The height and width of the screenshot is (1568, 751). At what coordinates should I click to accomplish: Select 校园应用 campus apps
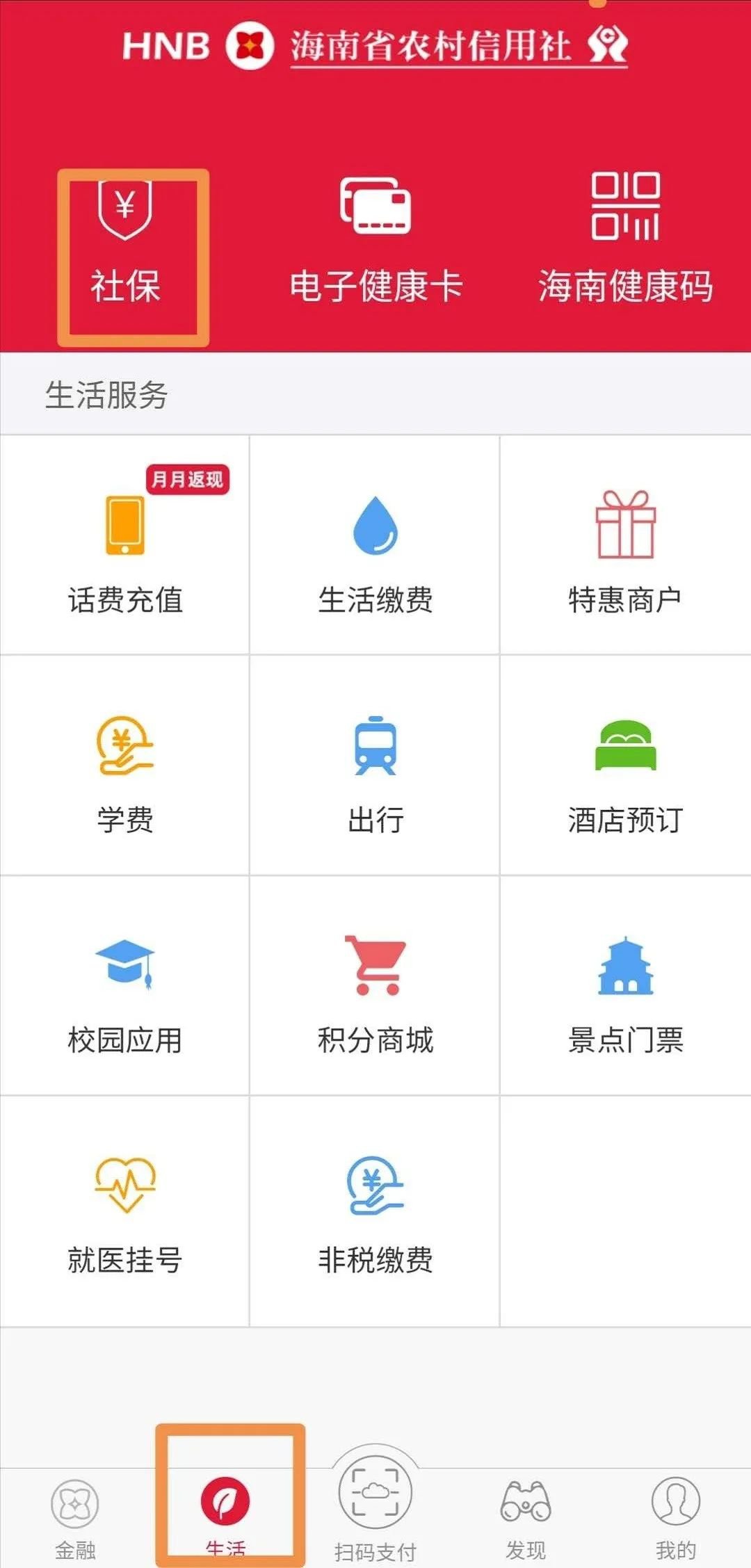[125, 991]
